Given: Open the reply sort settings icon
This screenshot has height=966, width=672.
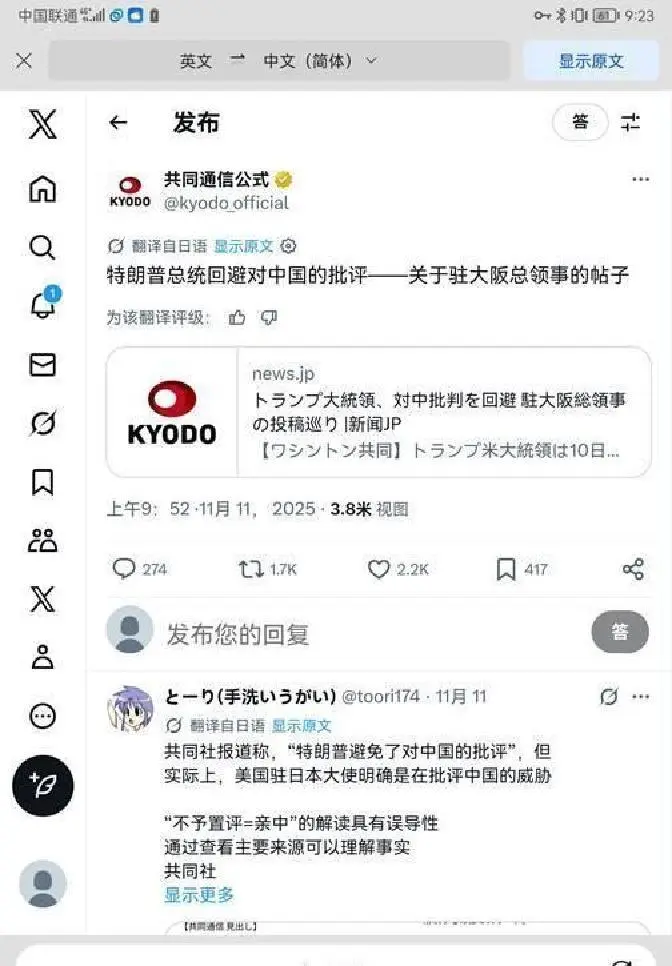Looking at the screenshot, I should tap(630, 123).
